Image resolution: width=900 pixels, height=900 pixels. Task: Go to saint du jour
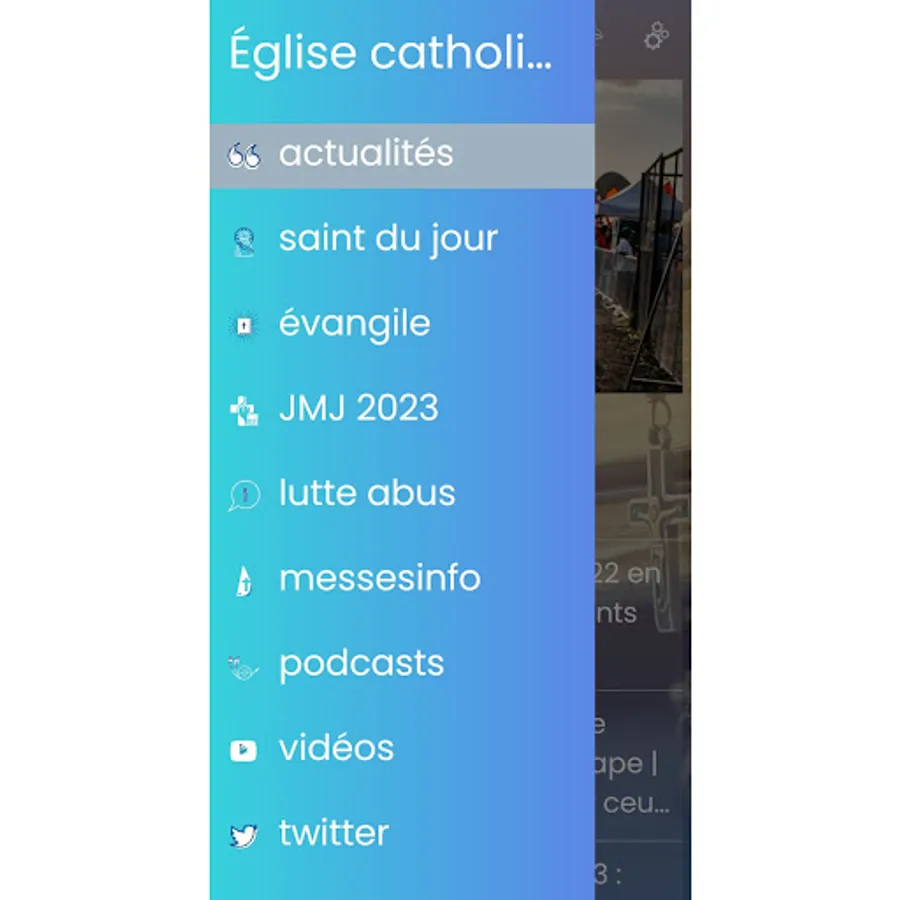[x=402, y=239]
